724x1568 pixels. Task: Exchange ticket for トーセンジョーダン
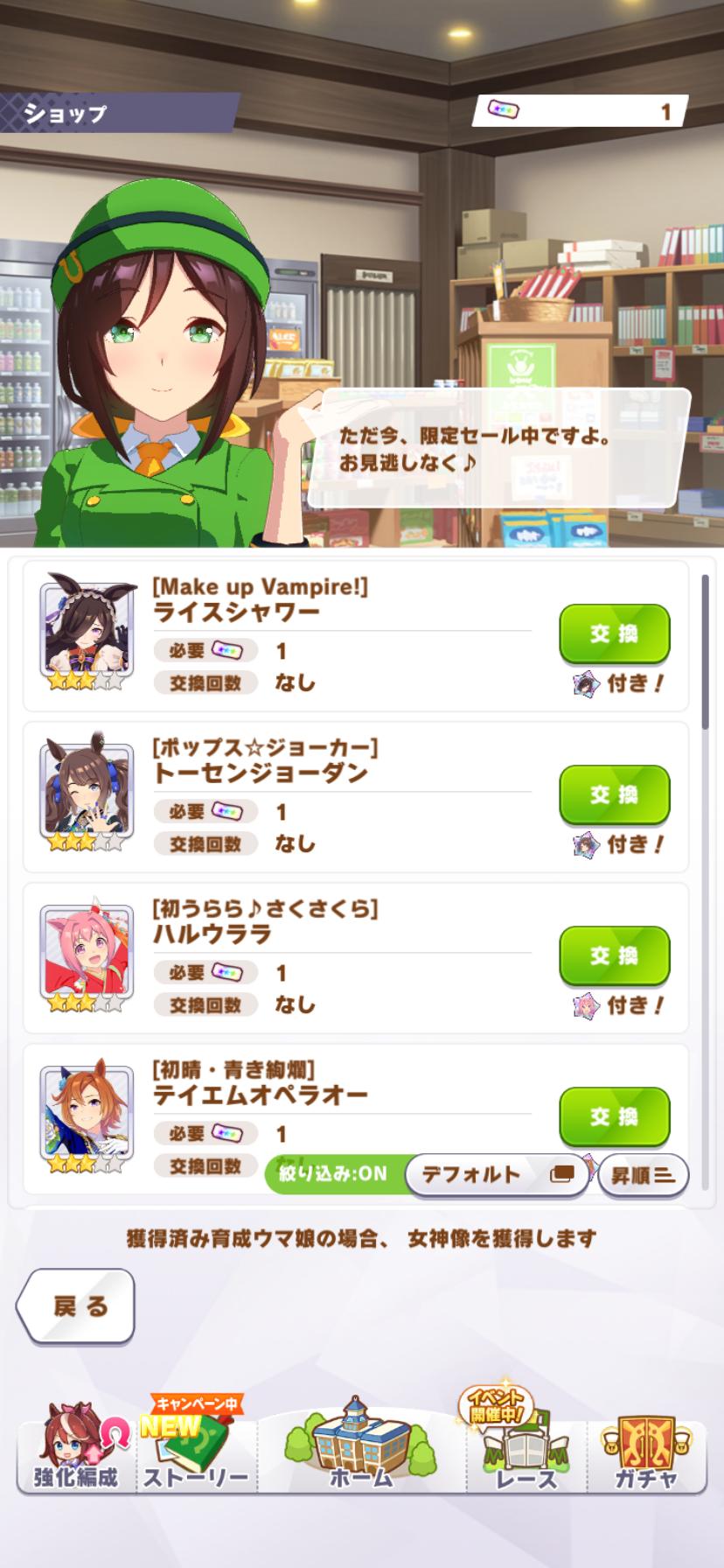tap(615, 794)
